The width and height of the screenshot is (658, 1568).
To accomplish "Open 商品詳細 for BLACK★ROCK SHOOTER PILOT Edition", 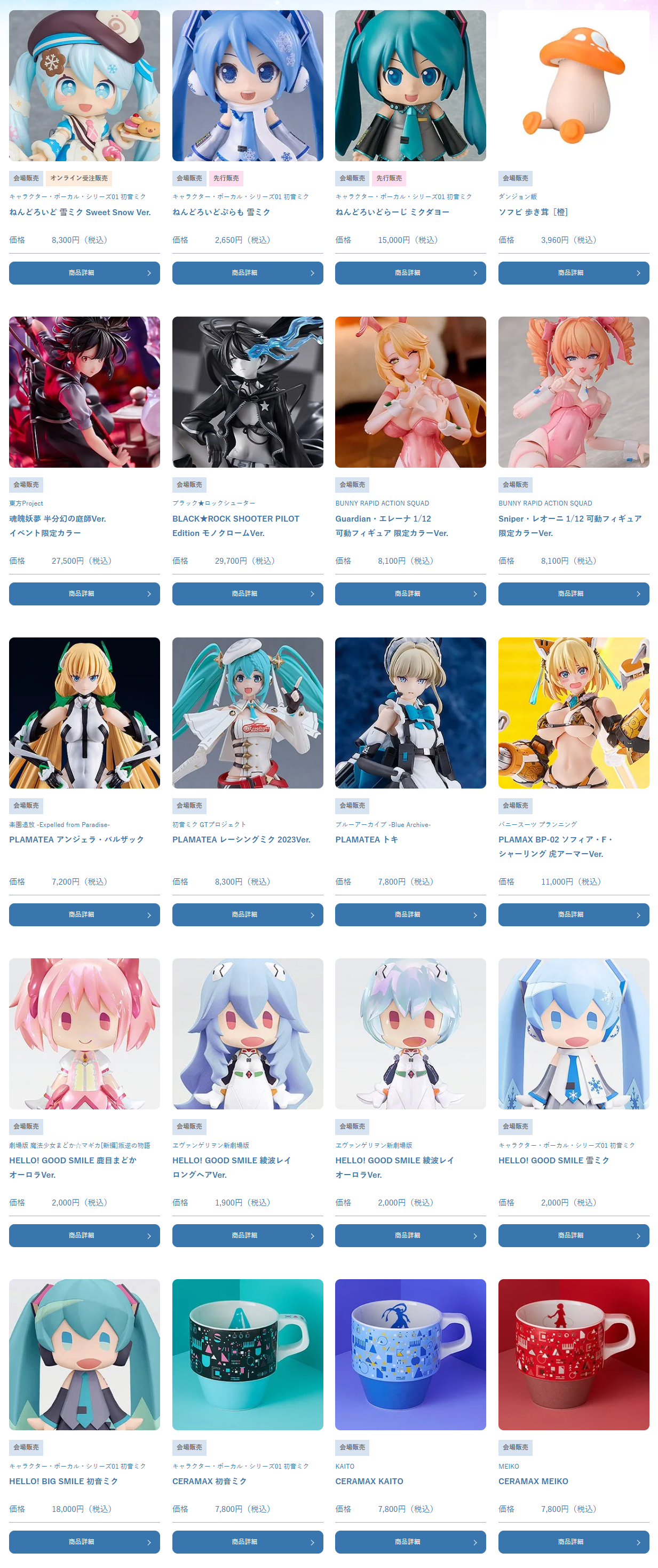I will 247,594.
